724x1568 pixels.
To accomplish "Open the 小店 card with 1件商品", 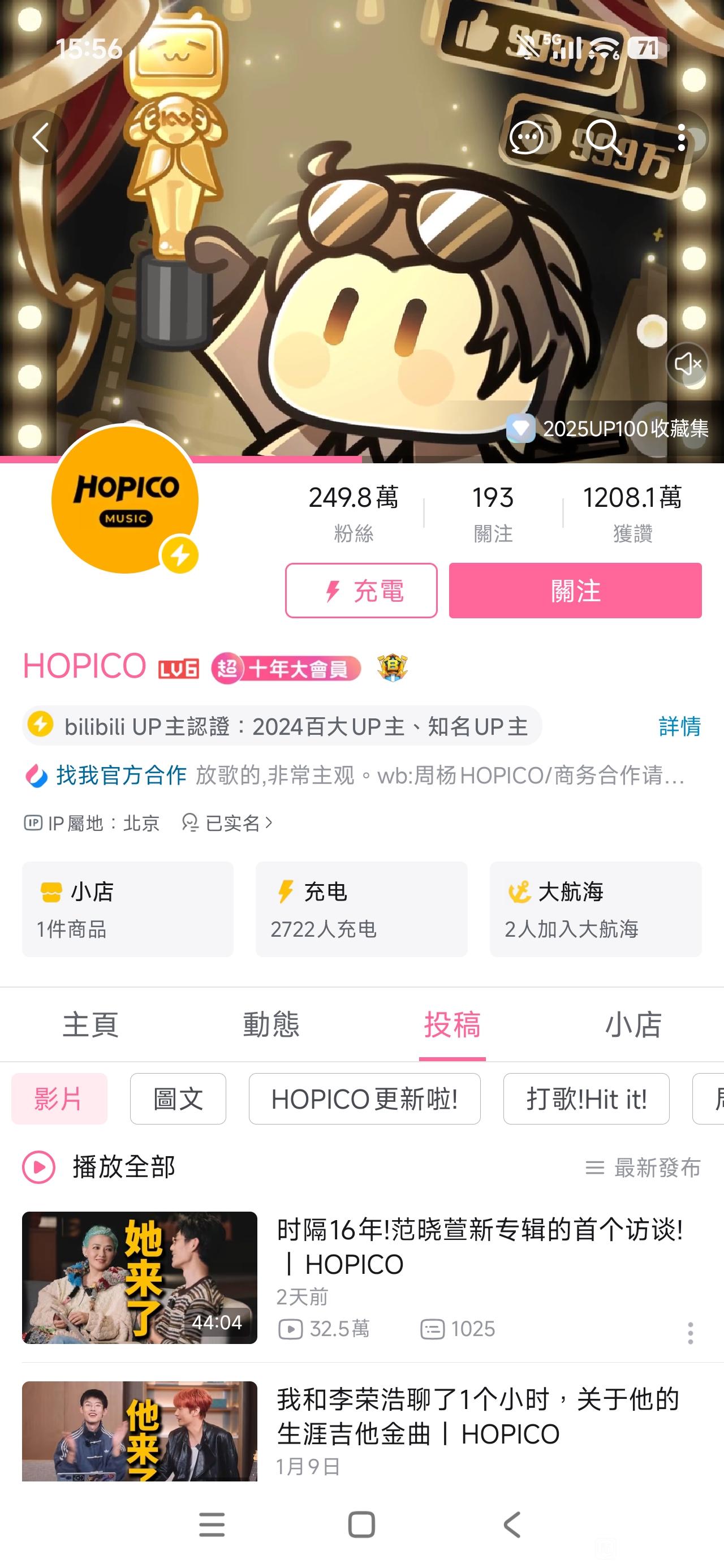I will [128, 909].
